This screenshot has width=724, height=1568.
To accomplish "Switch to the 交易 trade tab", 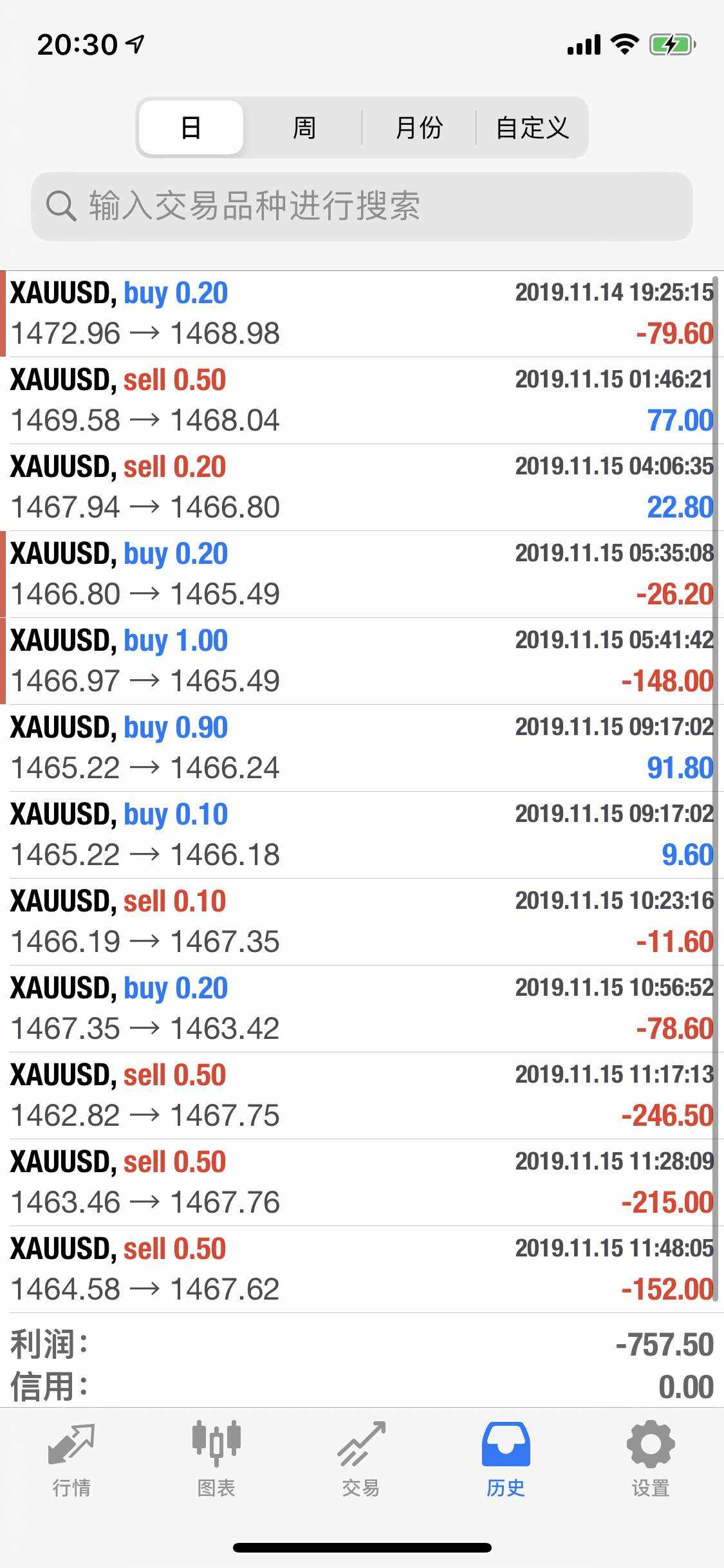I will click(x=361, y=1460).
